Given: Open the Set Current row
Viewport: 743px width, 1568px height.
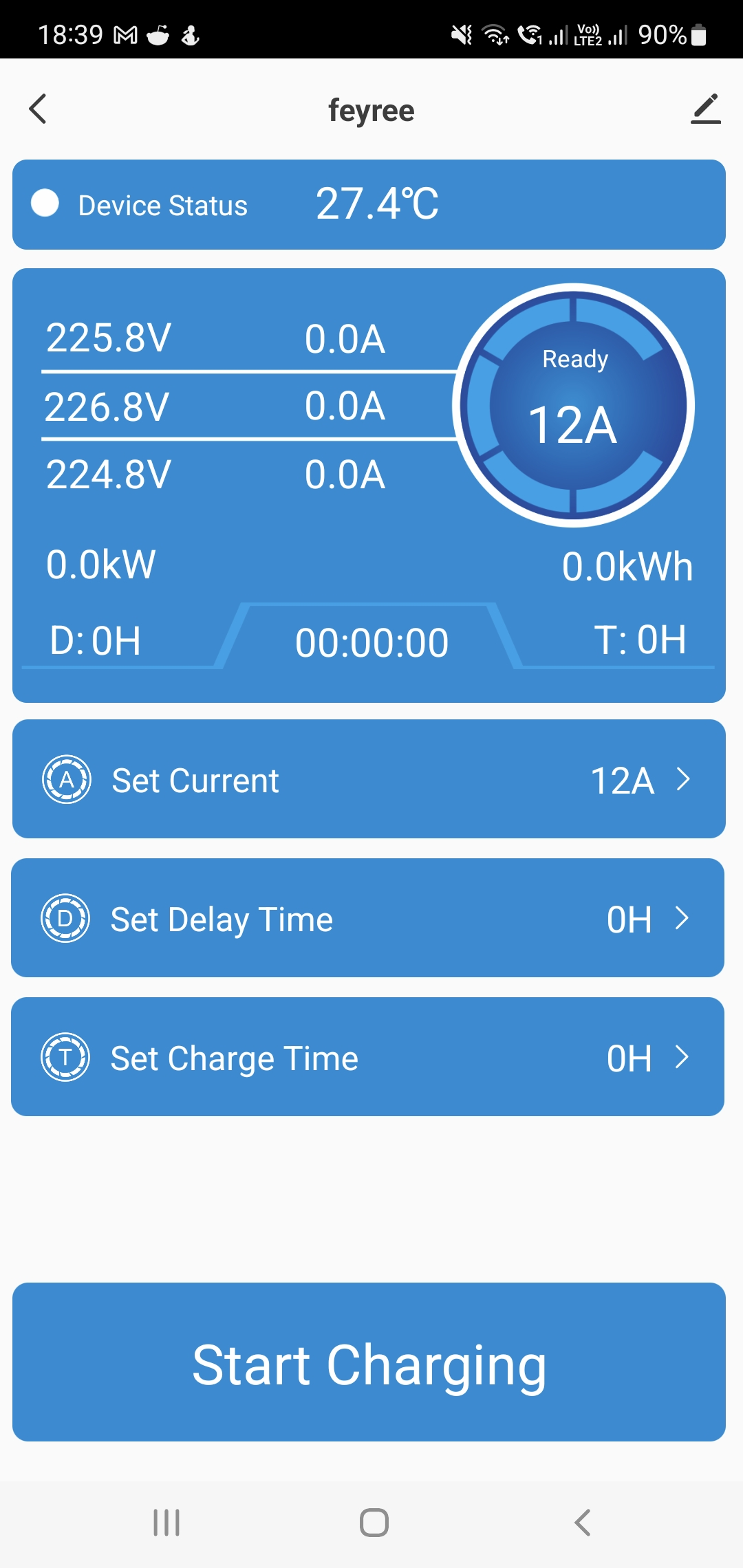Looking at the screenshot, I should (x=369, y=779).
